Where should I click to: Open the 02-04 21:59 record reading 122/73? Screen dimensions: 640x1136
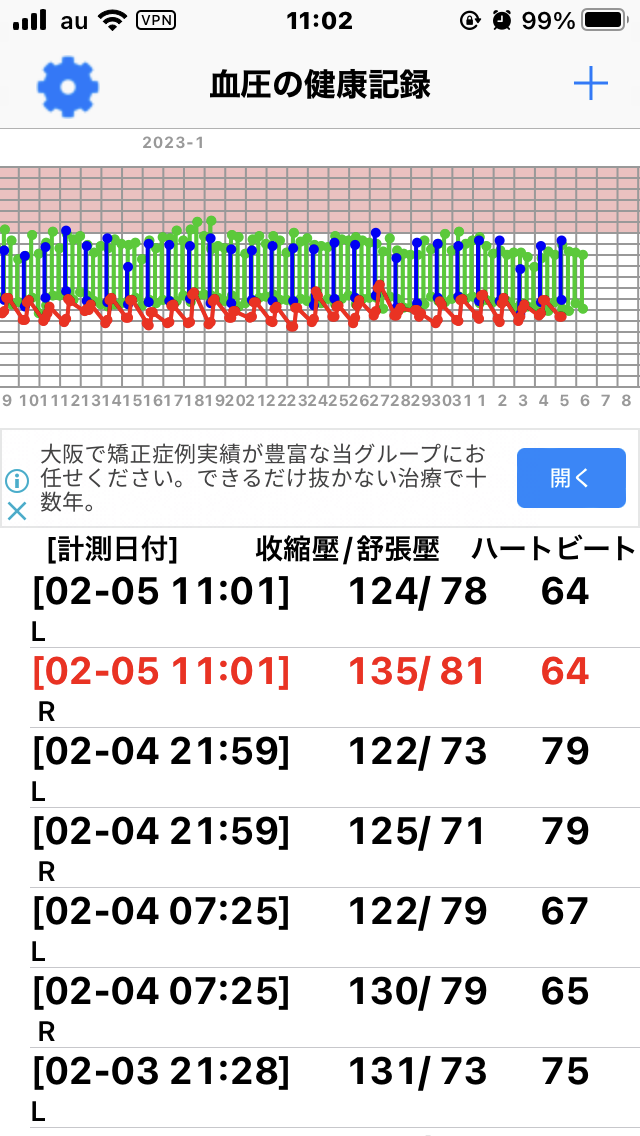(320, 768)
